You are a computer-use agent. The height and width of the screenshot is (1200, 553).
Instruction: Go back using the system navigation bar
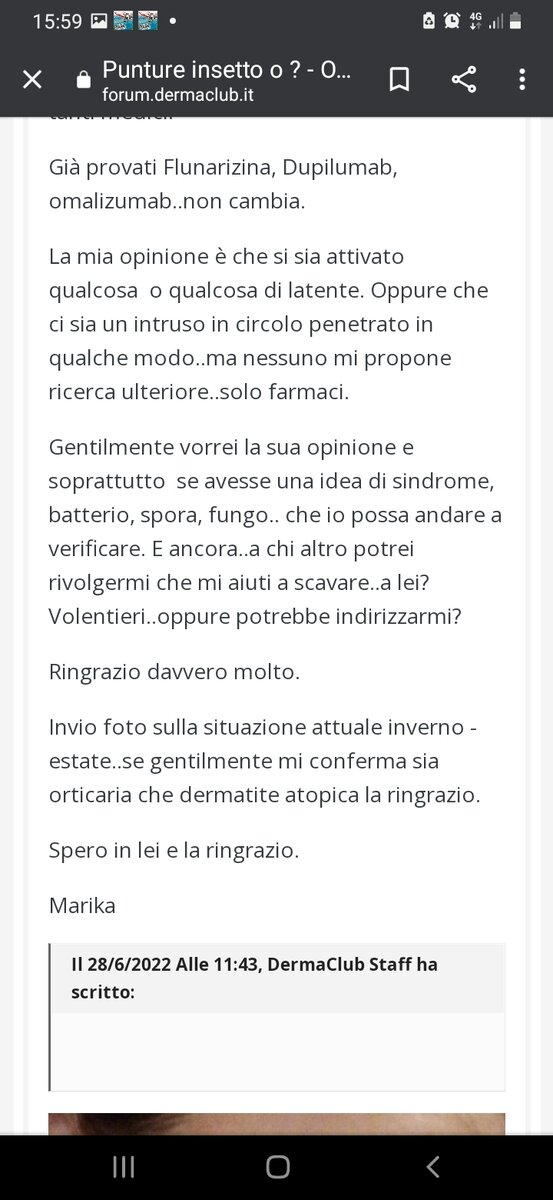(x=432, y=1166)
